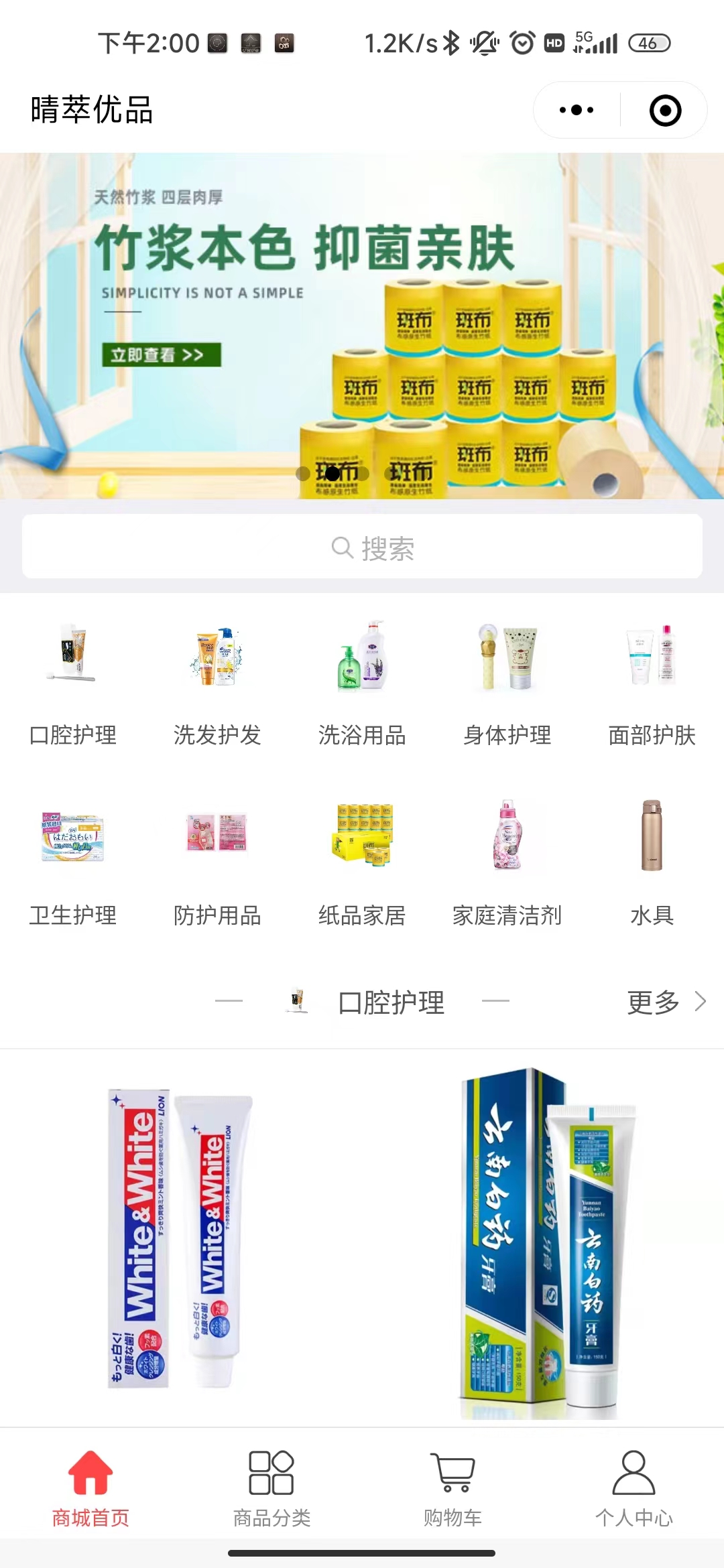Browse the 洗发护发 category
The width and height of the screenshot is (724, 1568).
(x=217, y=682)
